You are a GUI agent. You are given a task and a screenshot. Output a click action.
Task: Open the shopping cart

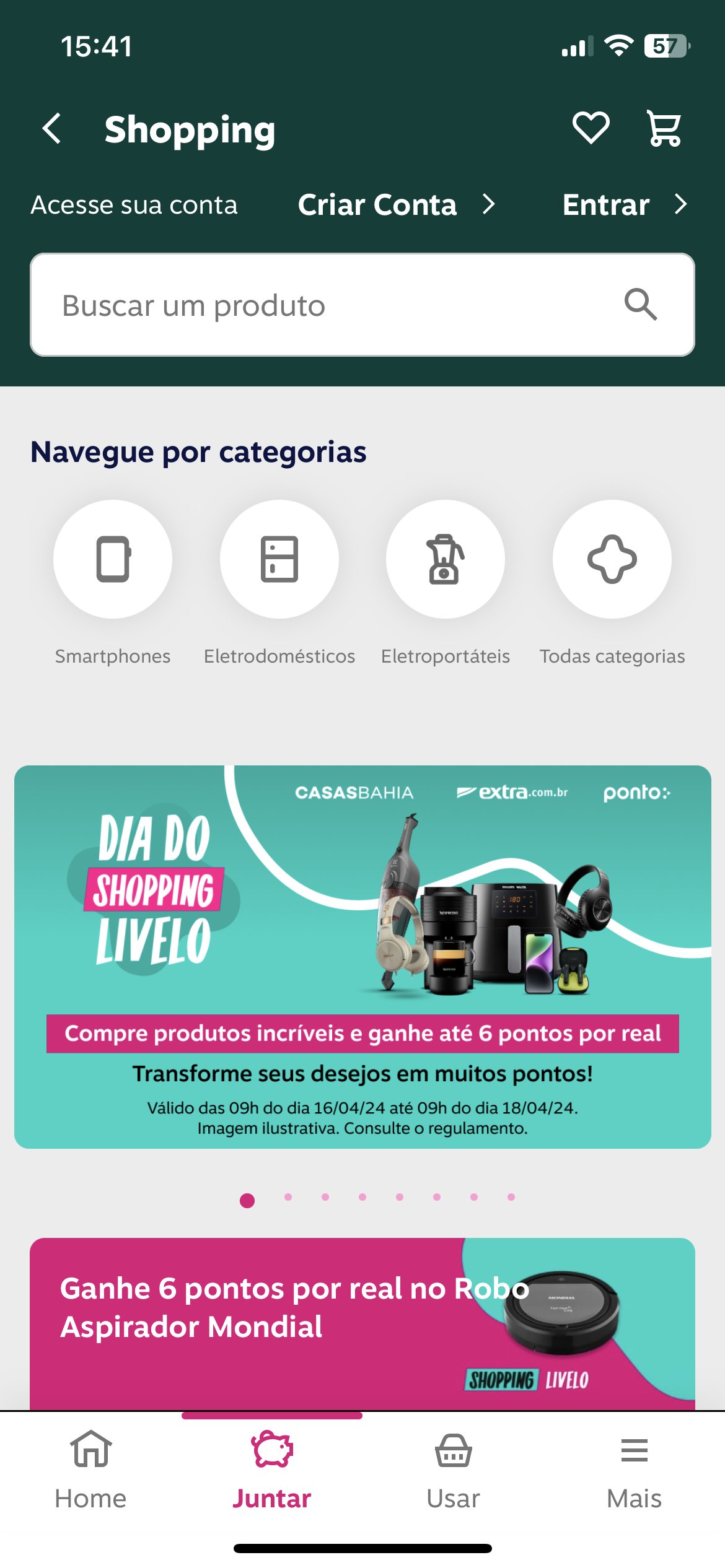pos(664,128)
